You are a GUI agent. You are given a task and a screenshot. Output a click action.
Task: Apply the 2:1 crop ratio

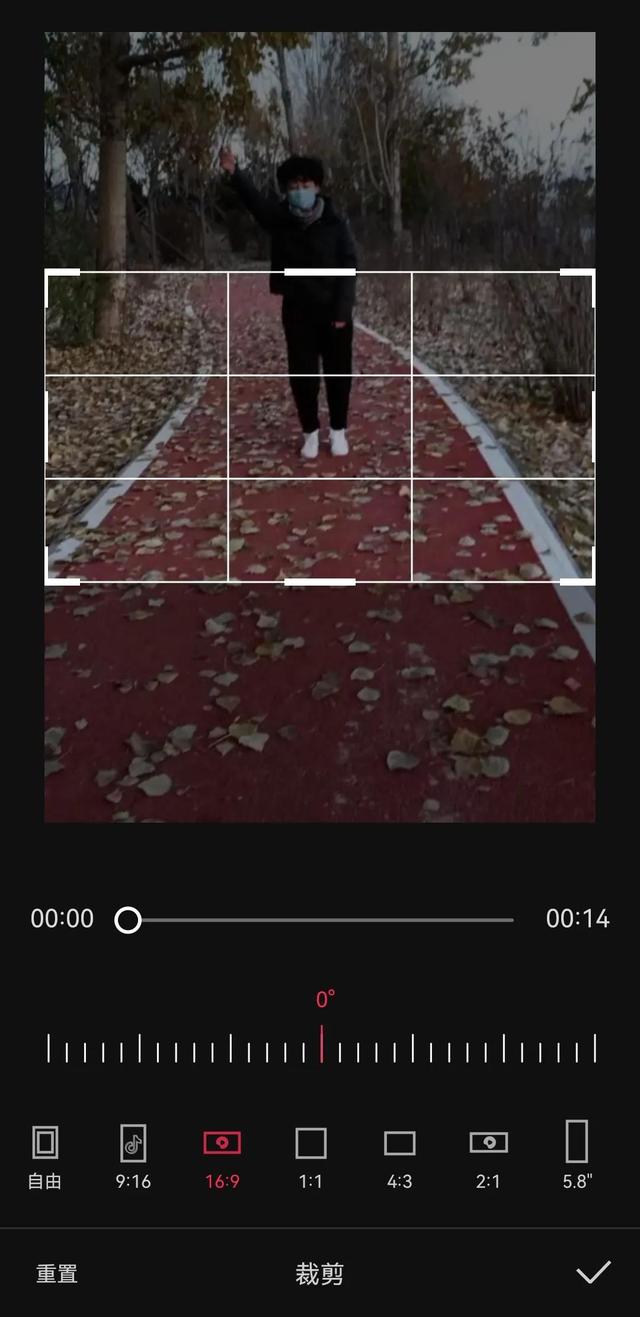tap(488, 1155)
